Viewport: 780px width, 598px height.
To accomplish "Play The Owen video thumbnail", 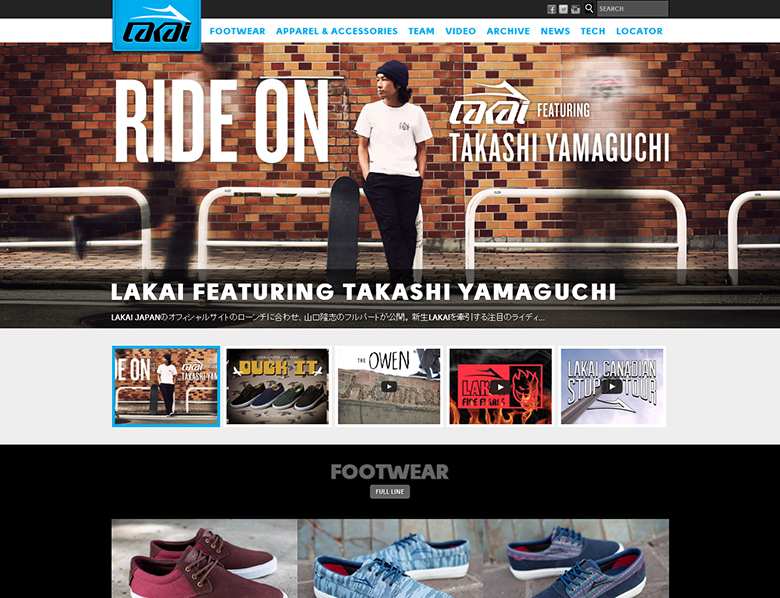I will coord(389,387).
